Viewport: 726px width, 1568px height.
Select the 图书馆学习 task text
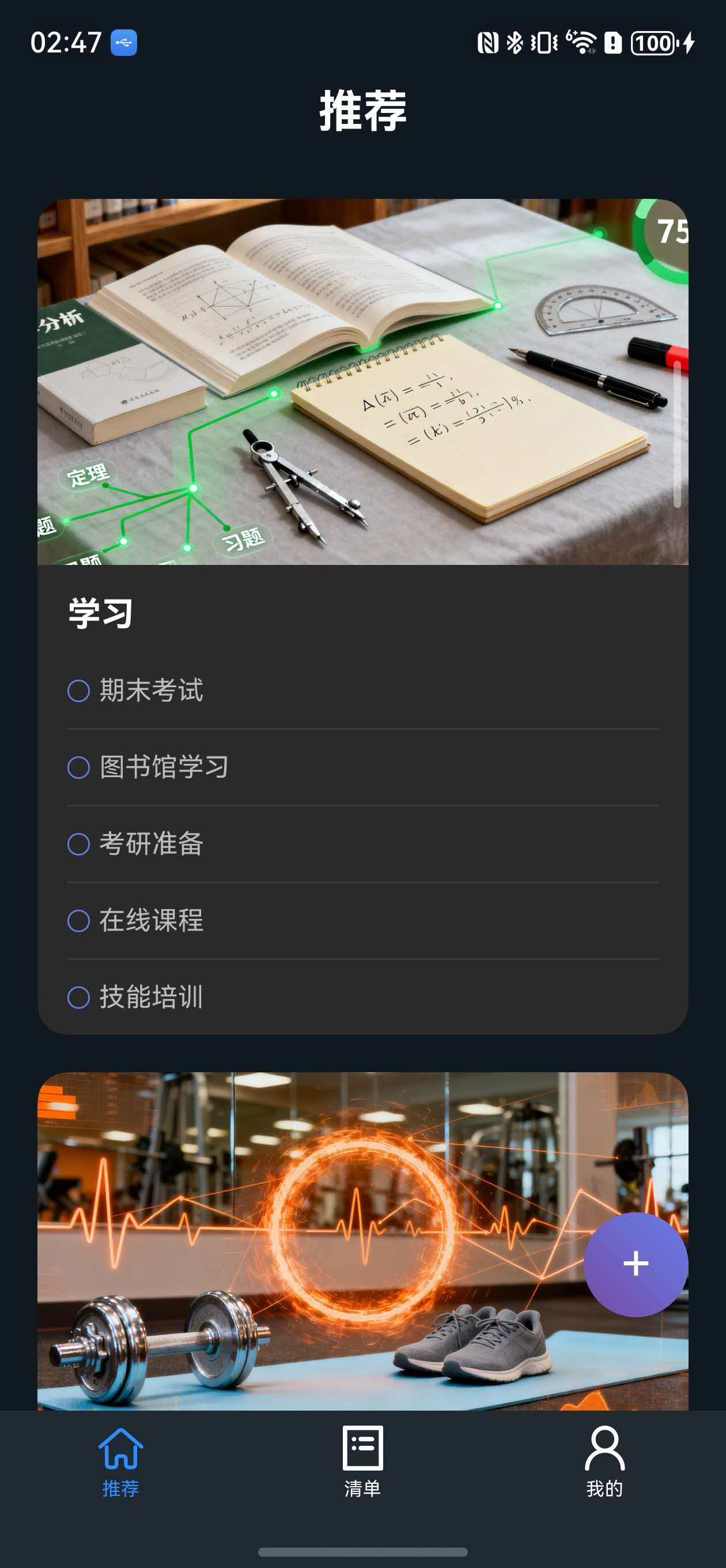pos(164,768)
